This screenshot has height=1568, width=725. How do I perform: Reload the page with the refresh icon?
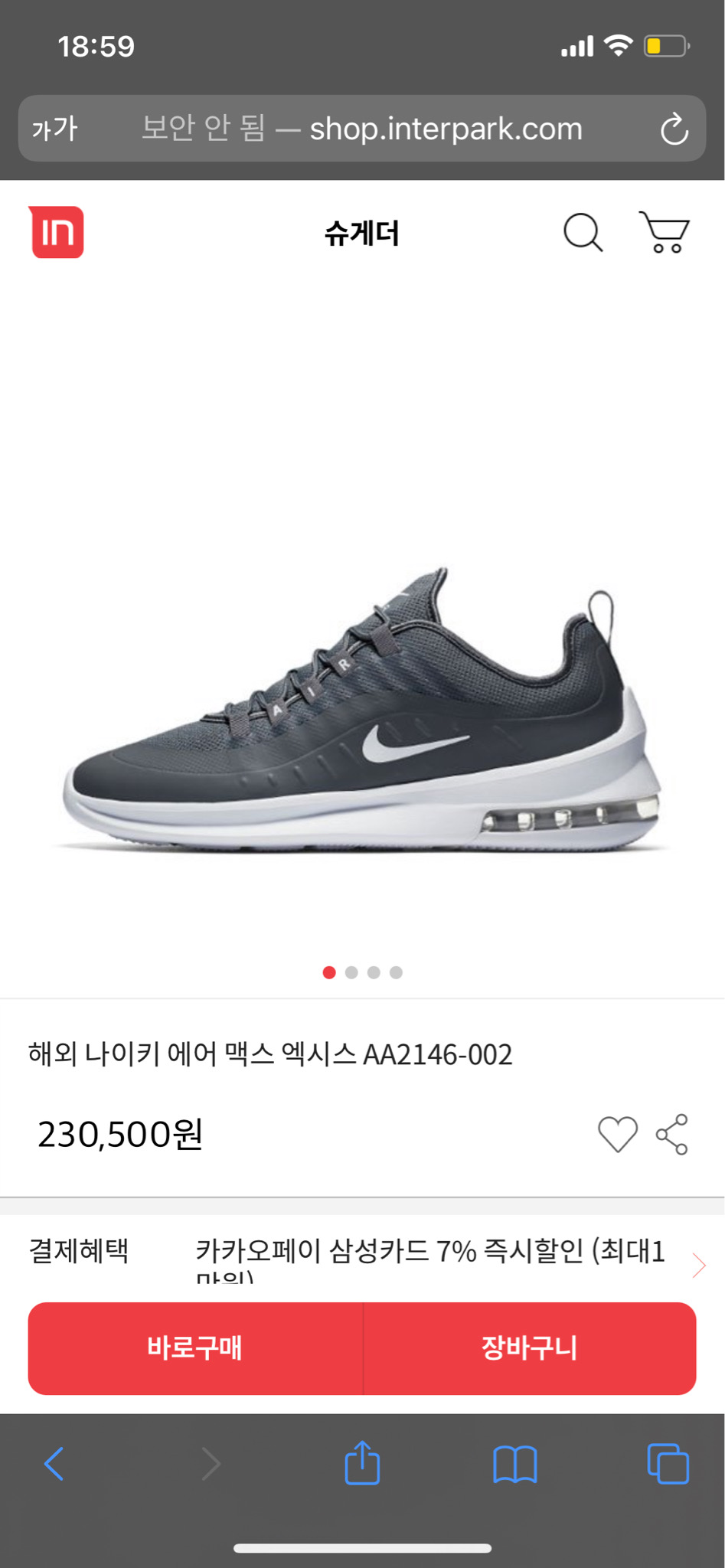pyautogui.click(x=674, y=129)
